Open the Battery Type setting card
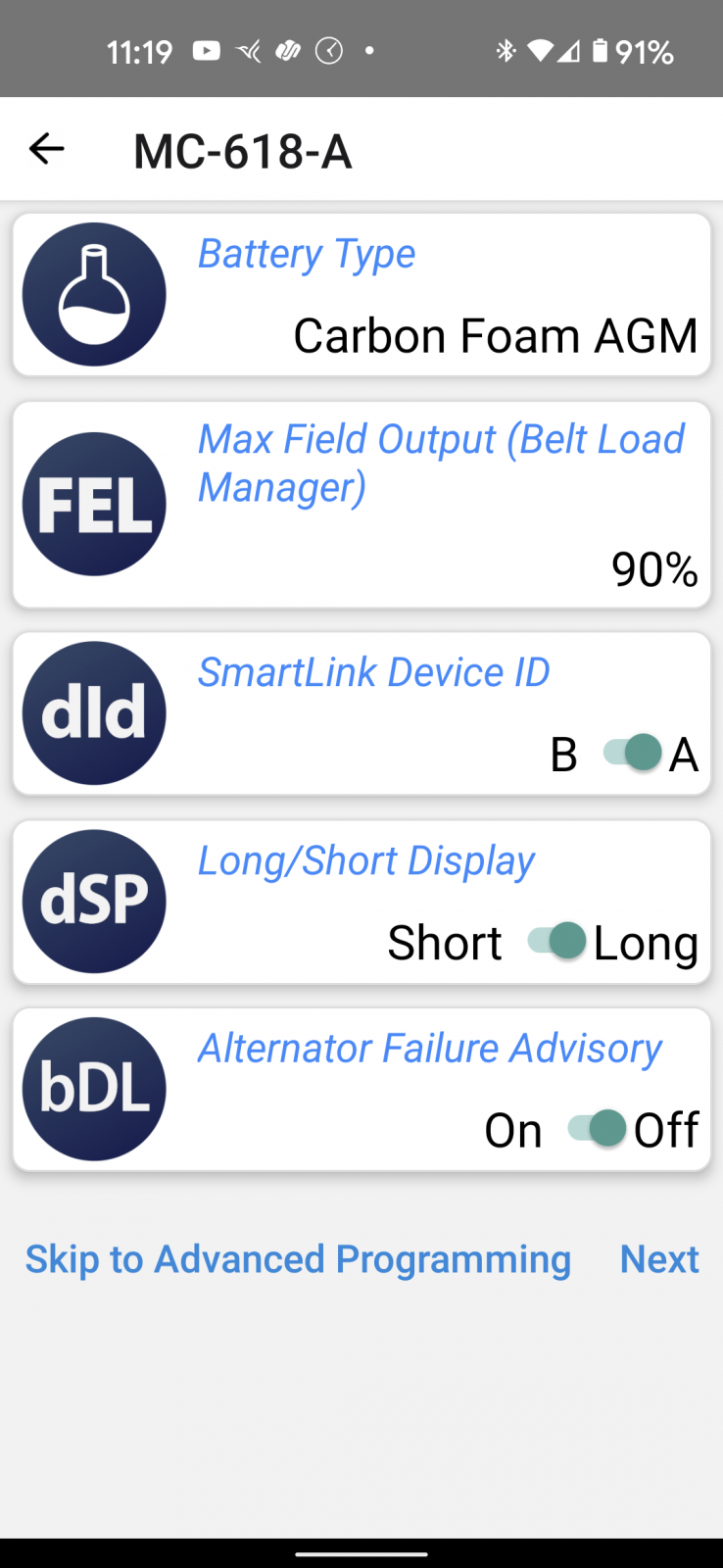The width and height of the screenshot is (723, 1568). click(361, 295)
